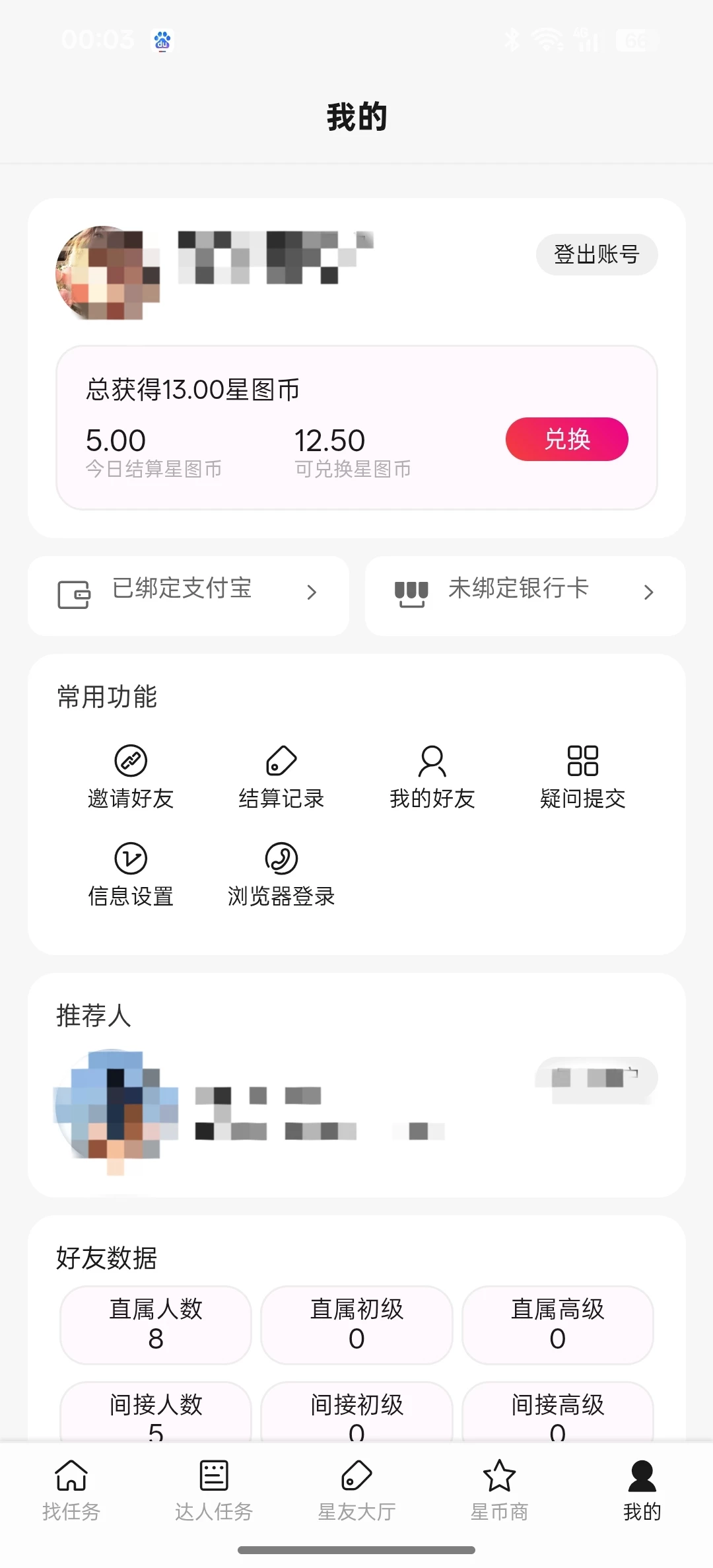Tap the red 兑换 exchange button
The height and width of the screenshot is (1568, 713).
(x=566, y=439)
